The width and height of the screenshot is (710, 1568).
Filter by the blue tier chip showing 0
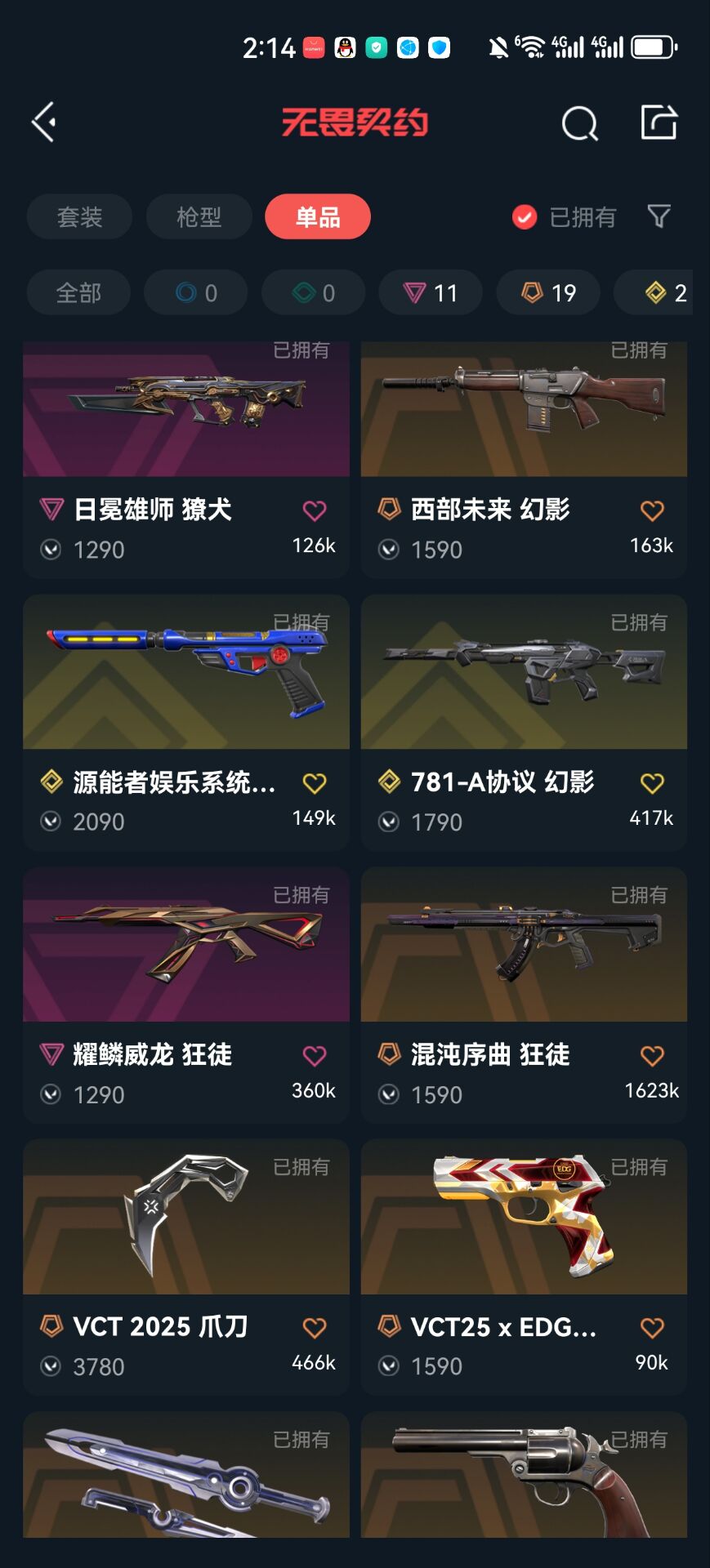196,292
